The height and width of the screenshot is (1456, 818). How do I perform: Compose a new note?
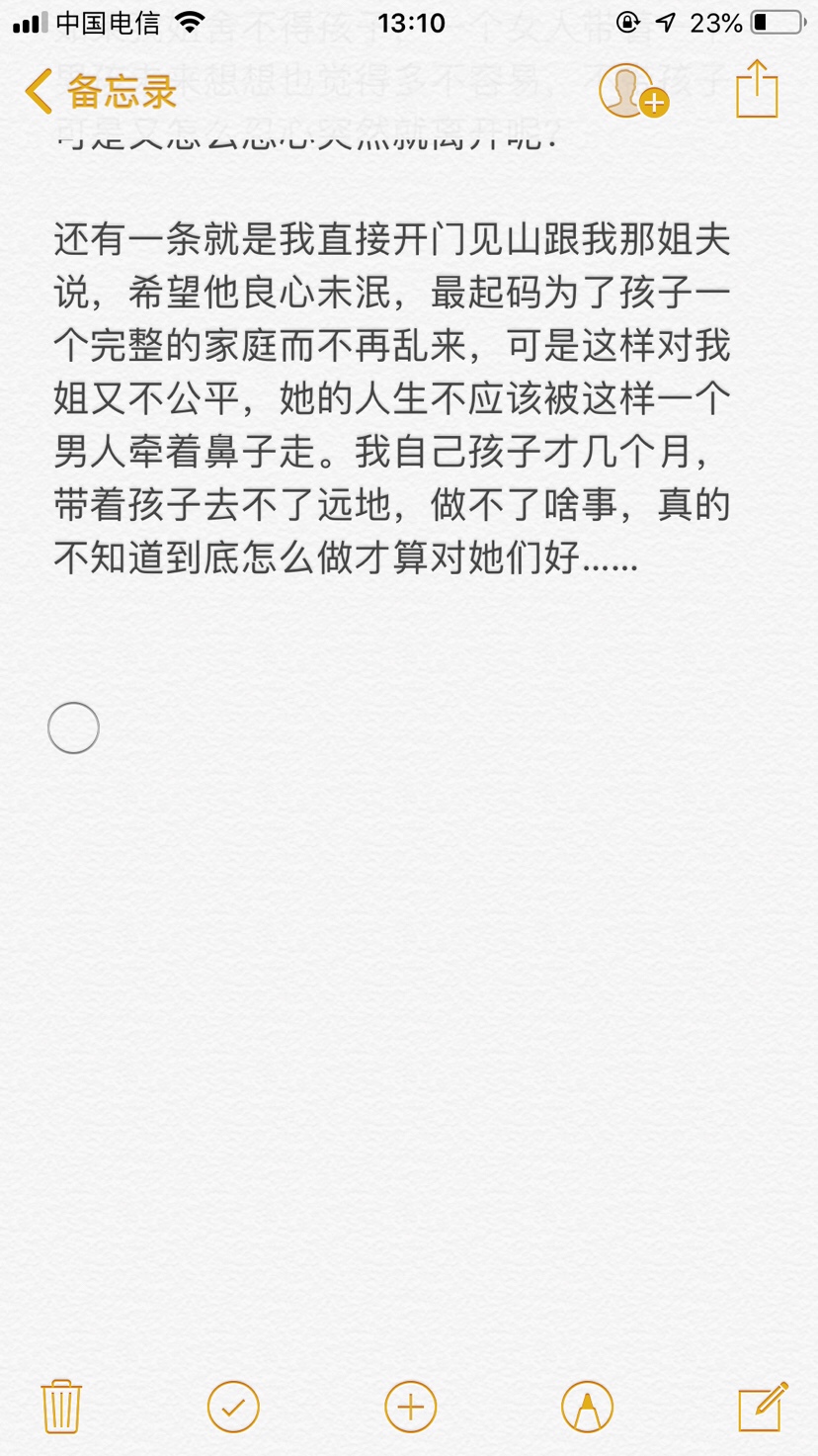[763, 1406]
